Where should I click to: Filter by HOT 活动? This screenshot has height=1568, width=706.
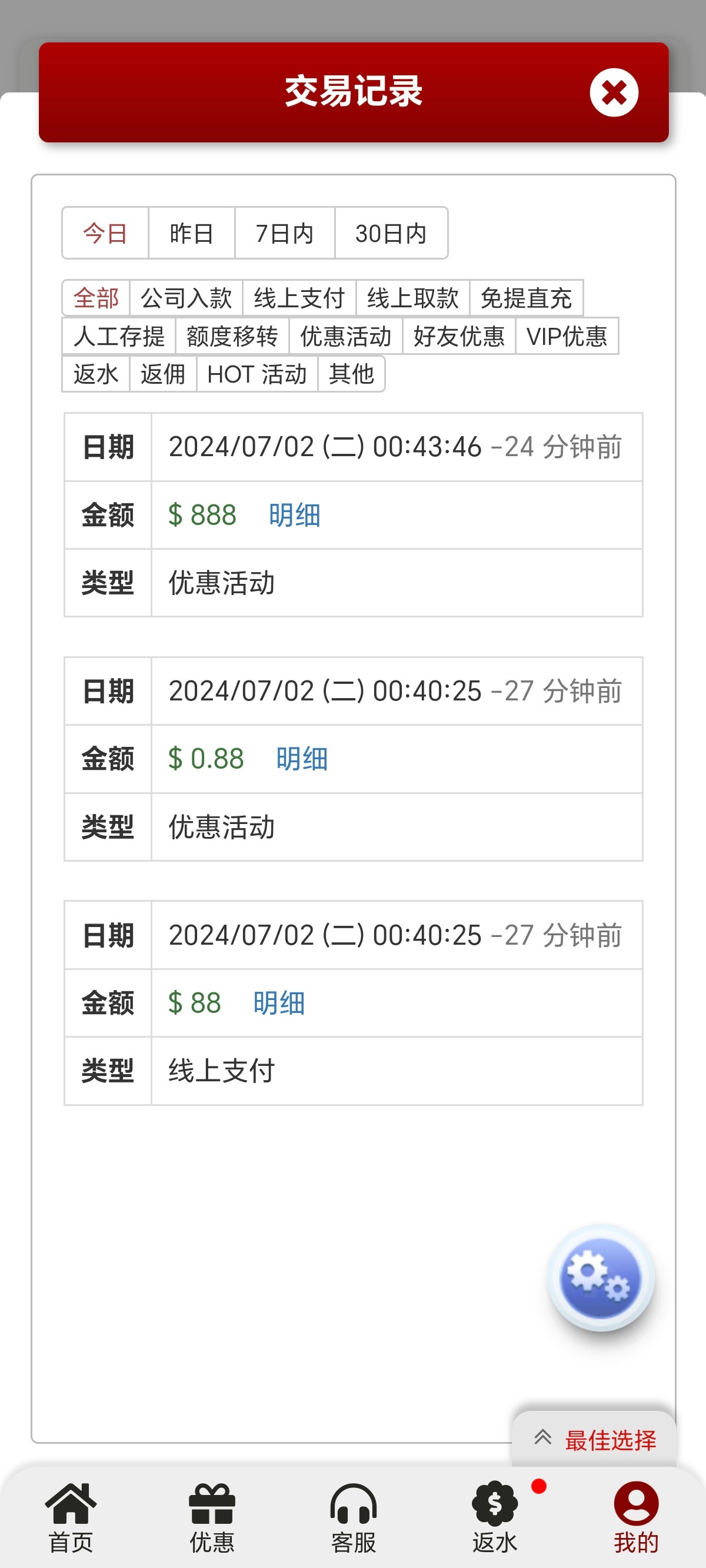click(x=257, y=374)
